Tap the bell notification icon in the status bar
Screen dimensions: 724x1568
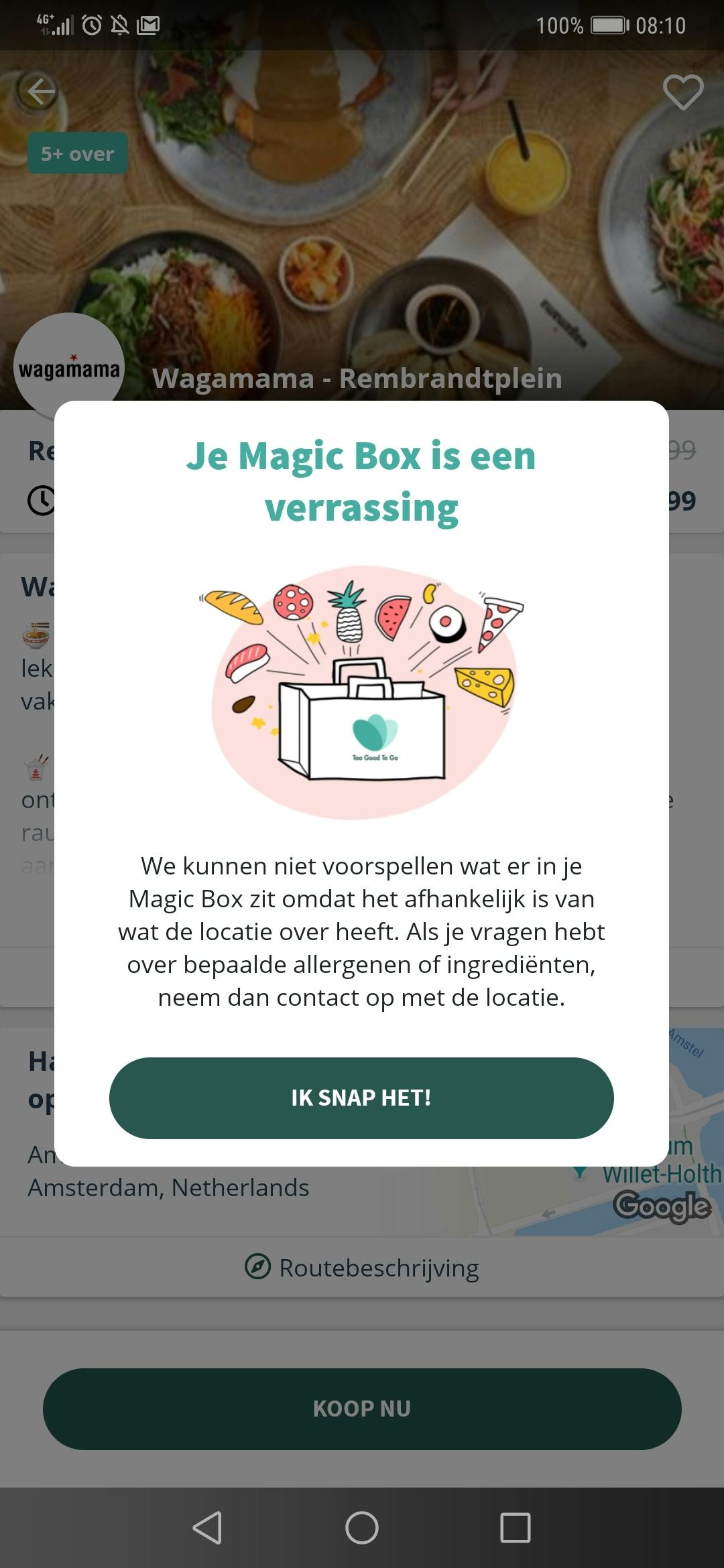(x=119, y=23)
